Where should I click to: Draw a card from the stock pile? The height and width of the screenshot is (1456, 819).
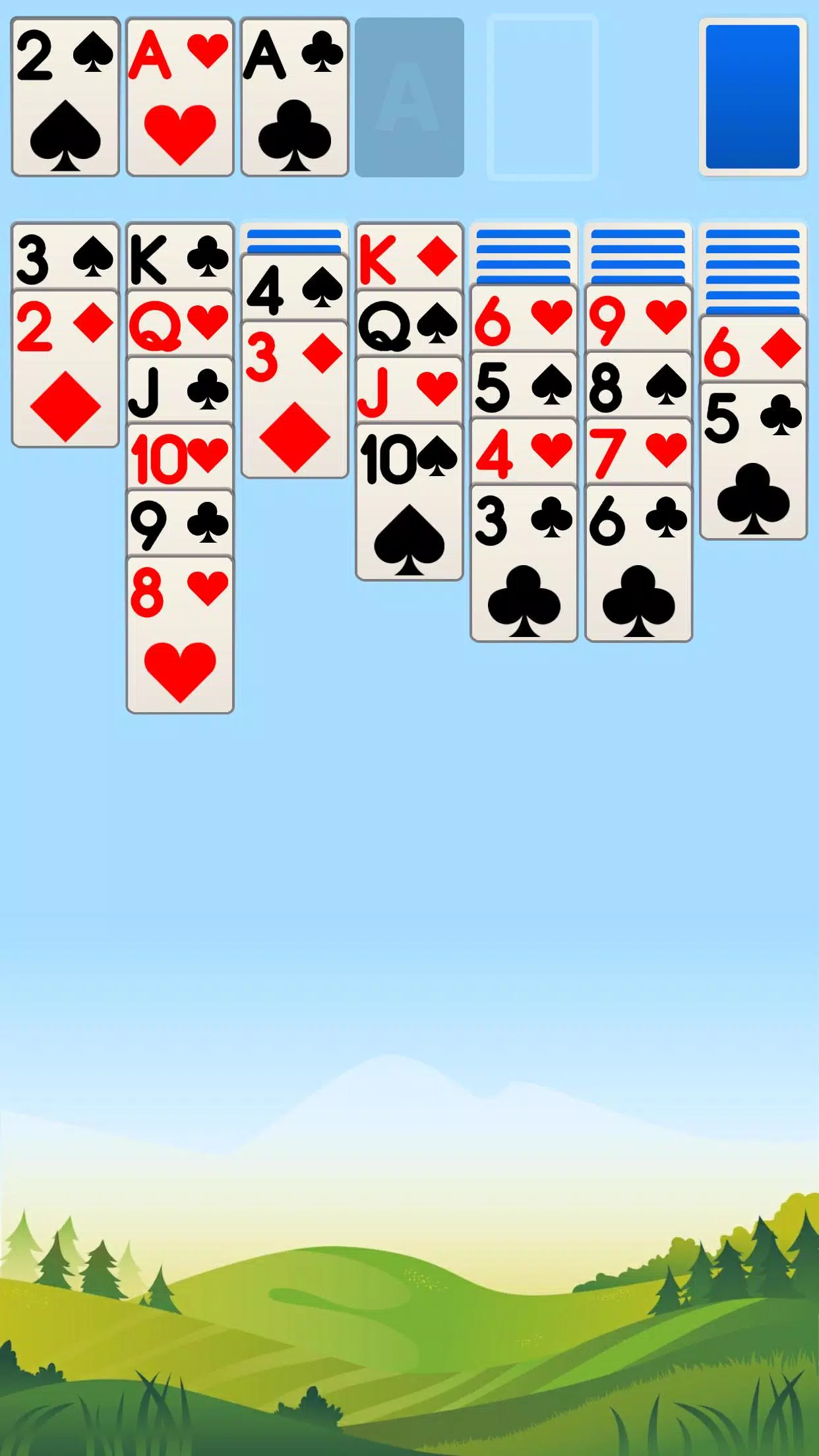tap(752, 97)
